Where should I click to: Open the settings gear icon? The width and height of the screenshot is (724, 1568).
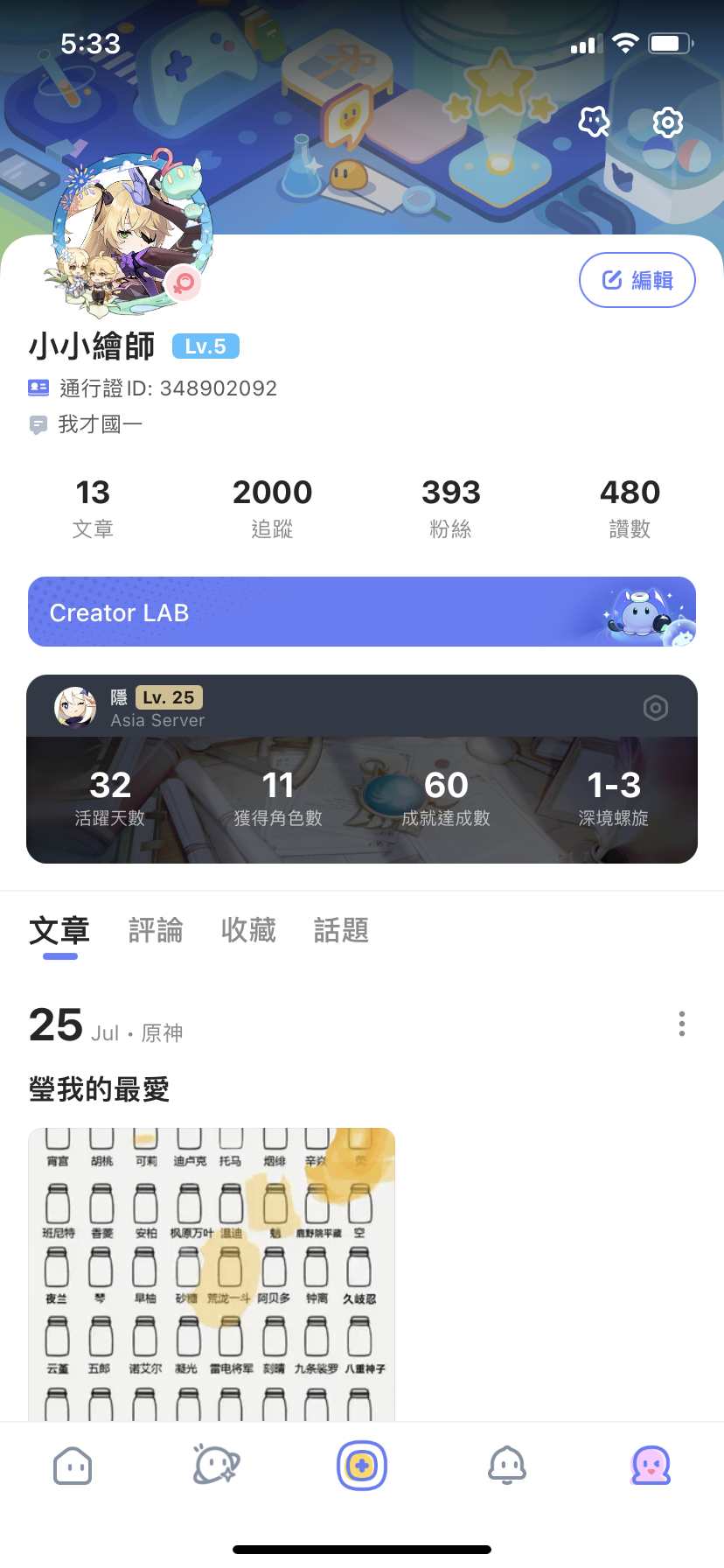667,122
